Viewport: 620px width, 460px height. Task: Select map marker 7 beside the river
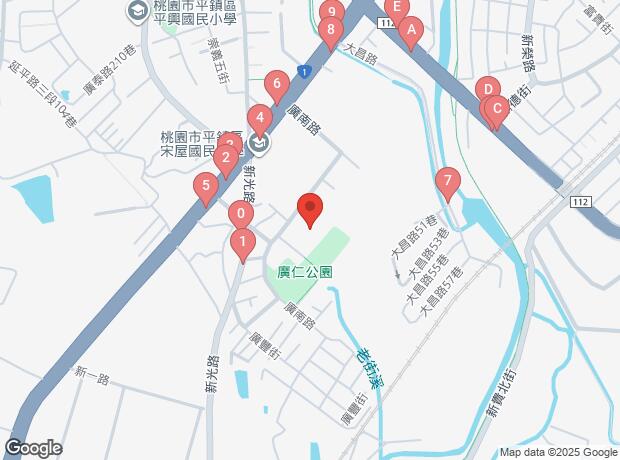coord(448,182)
